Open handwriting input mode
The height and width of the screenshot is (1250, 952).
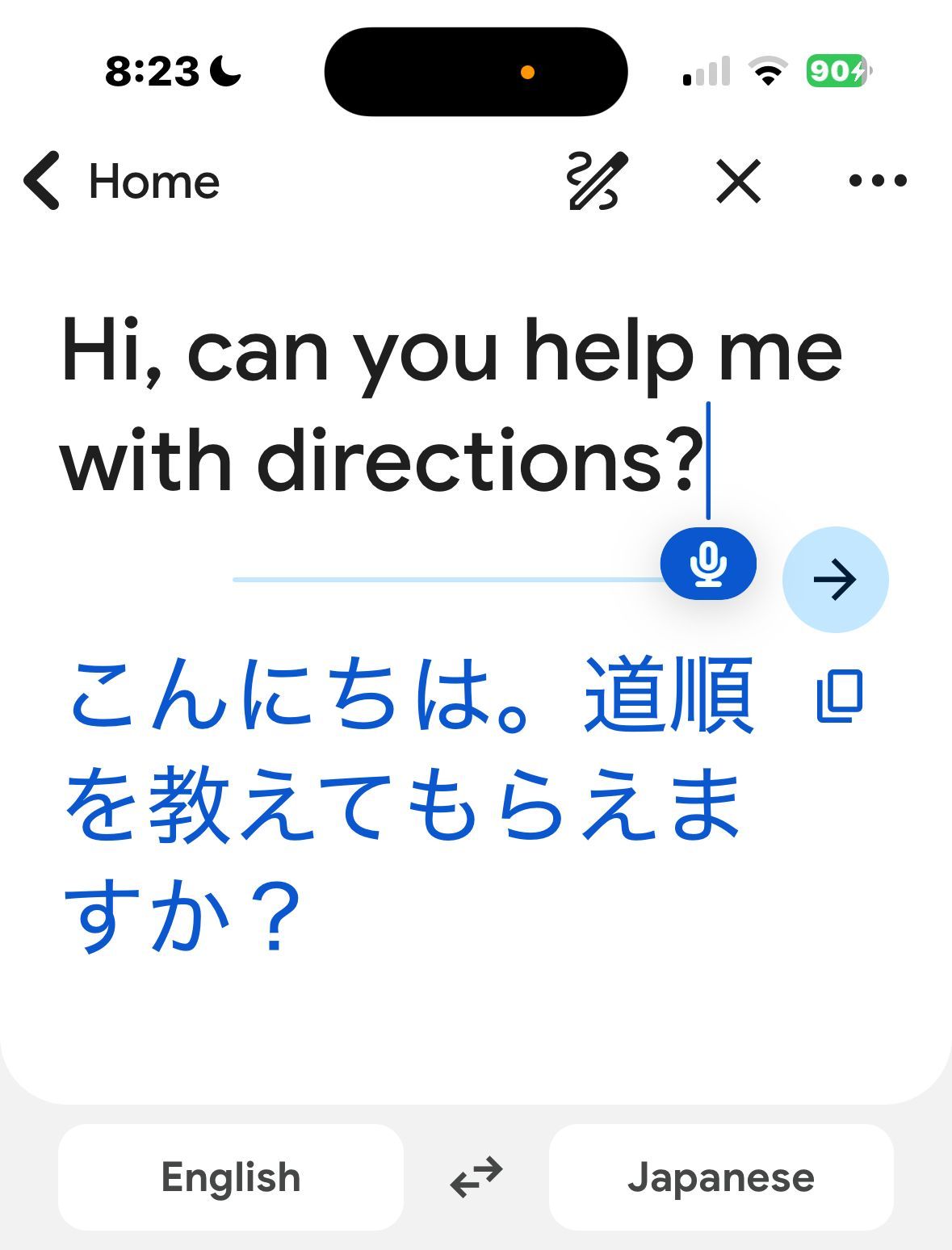click(x=598, y=181)
